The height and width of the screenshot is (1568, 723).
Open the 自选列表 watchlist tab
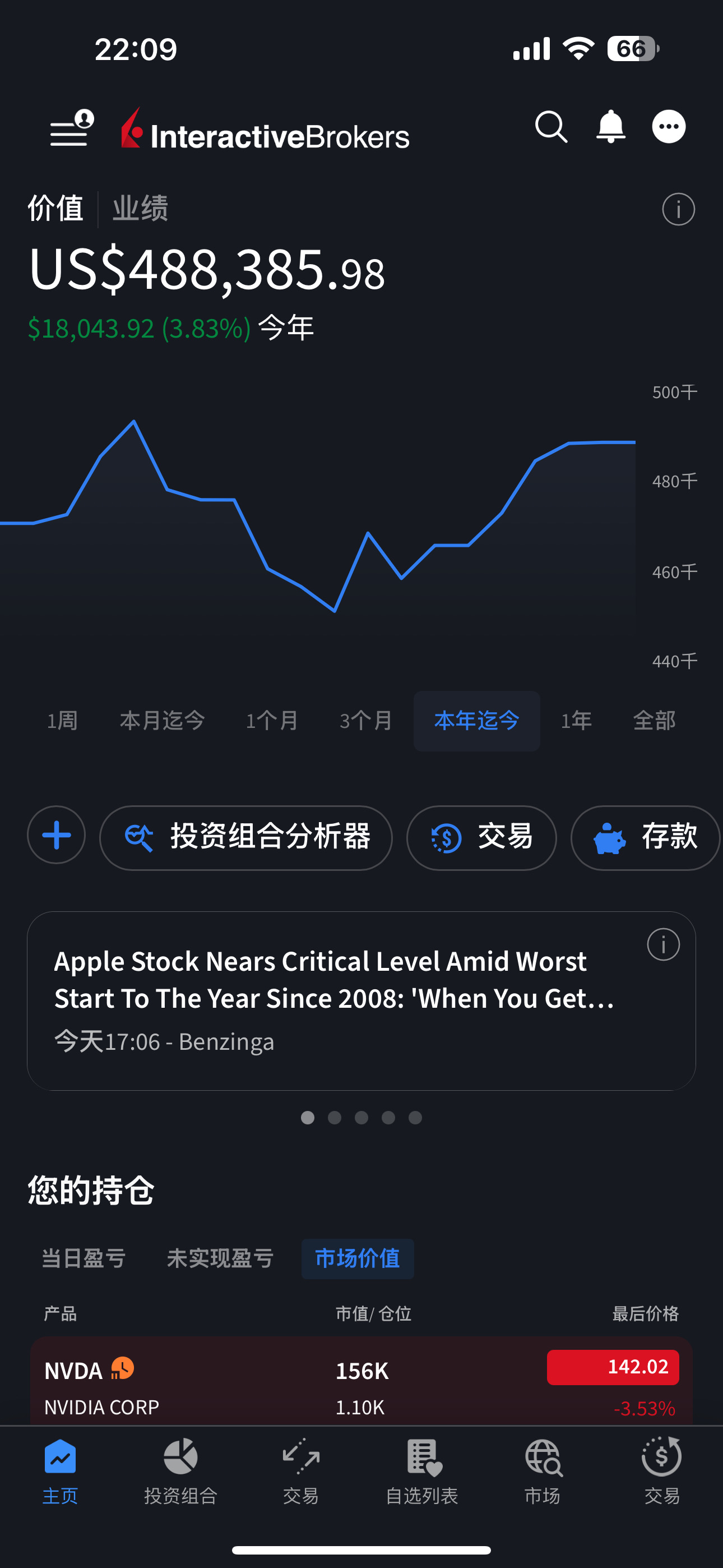point(421,1470)
